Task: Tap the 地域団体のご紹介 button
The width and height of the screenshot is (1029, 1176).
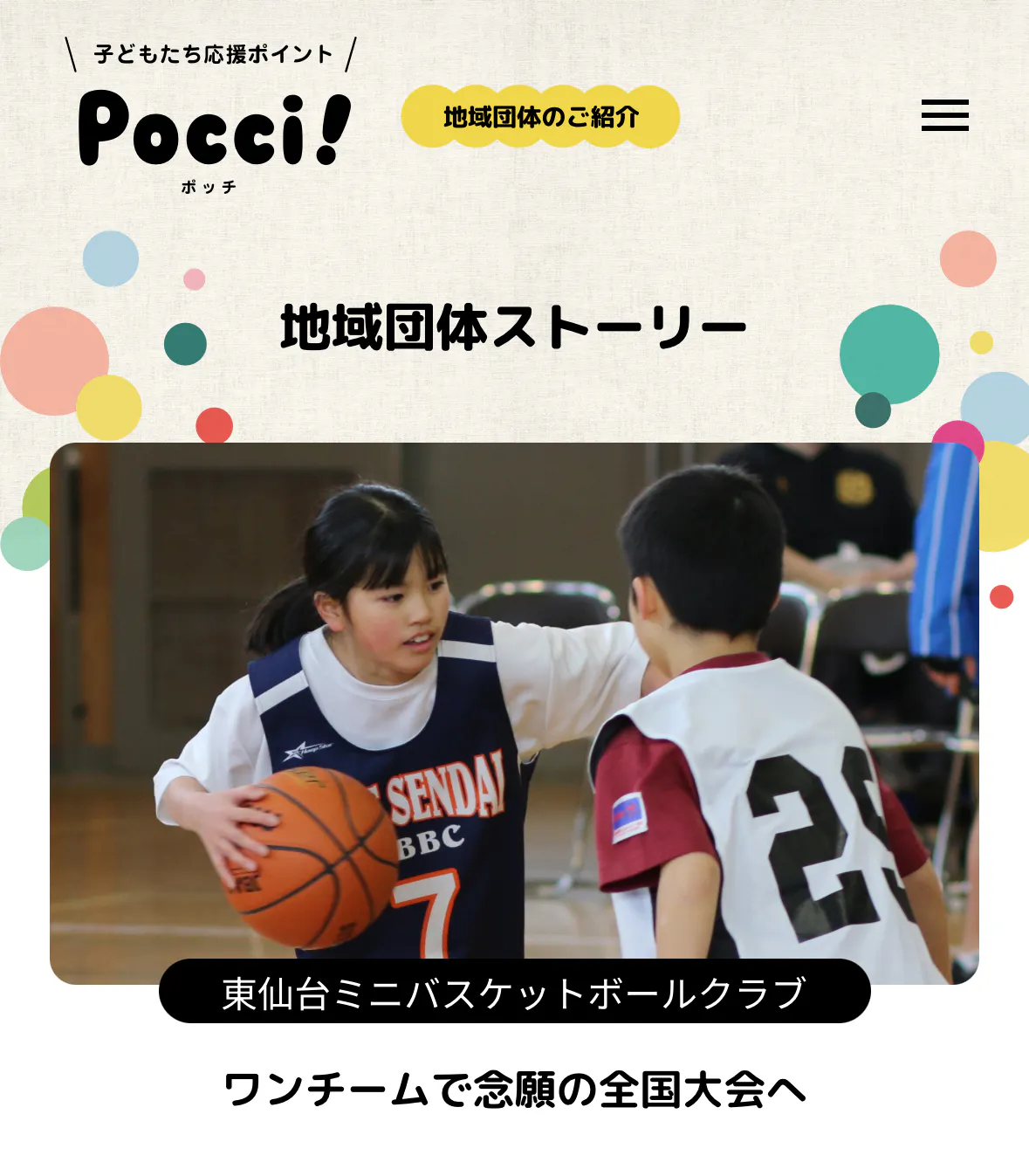Action: tap(540, 117)
